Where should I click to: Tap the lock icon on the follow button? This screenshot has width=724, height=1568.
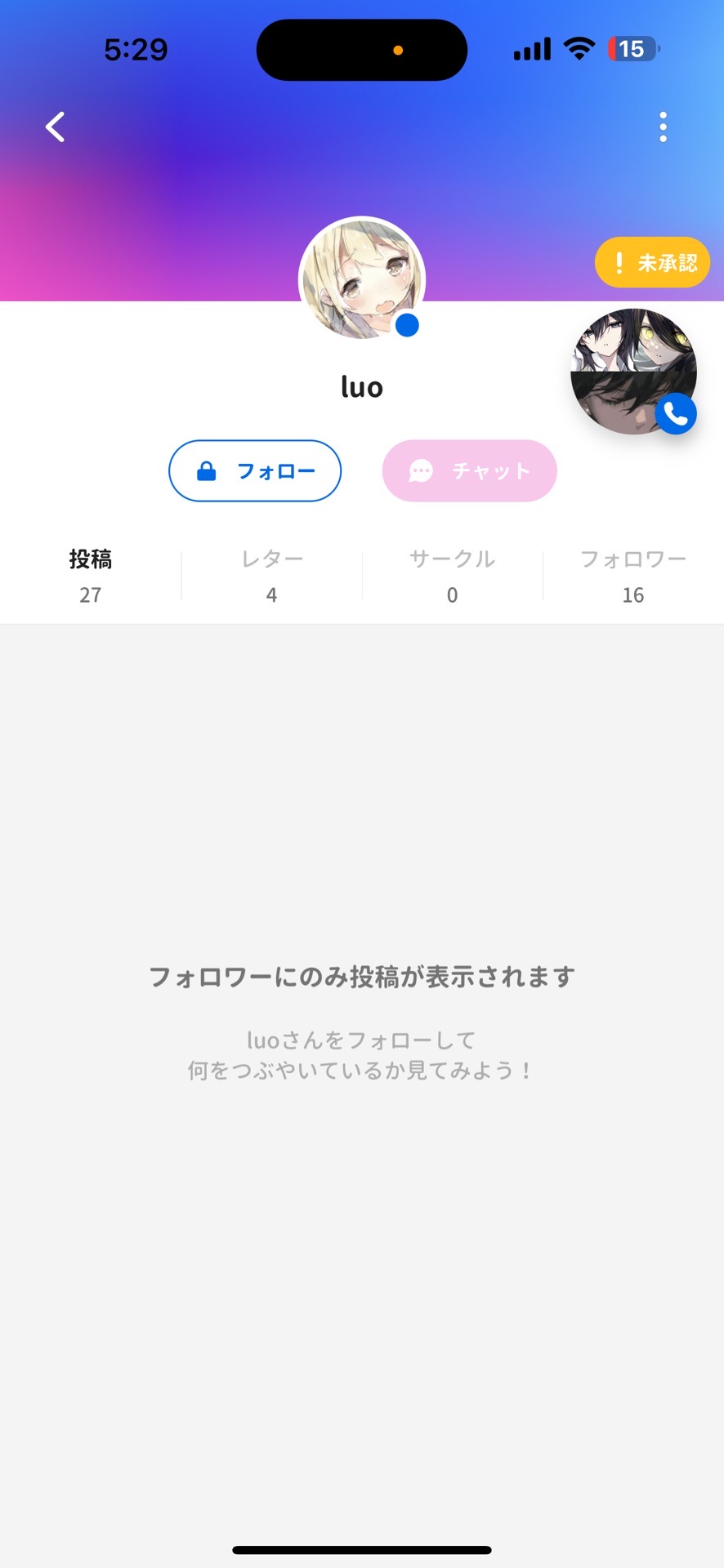click(207, 470)
